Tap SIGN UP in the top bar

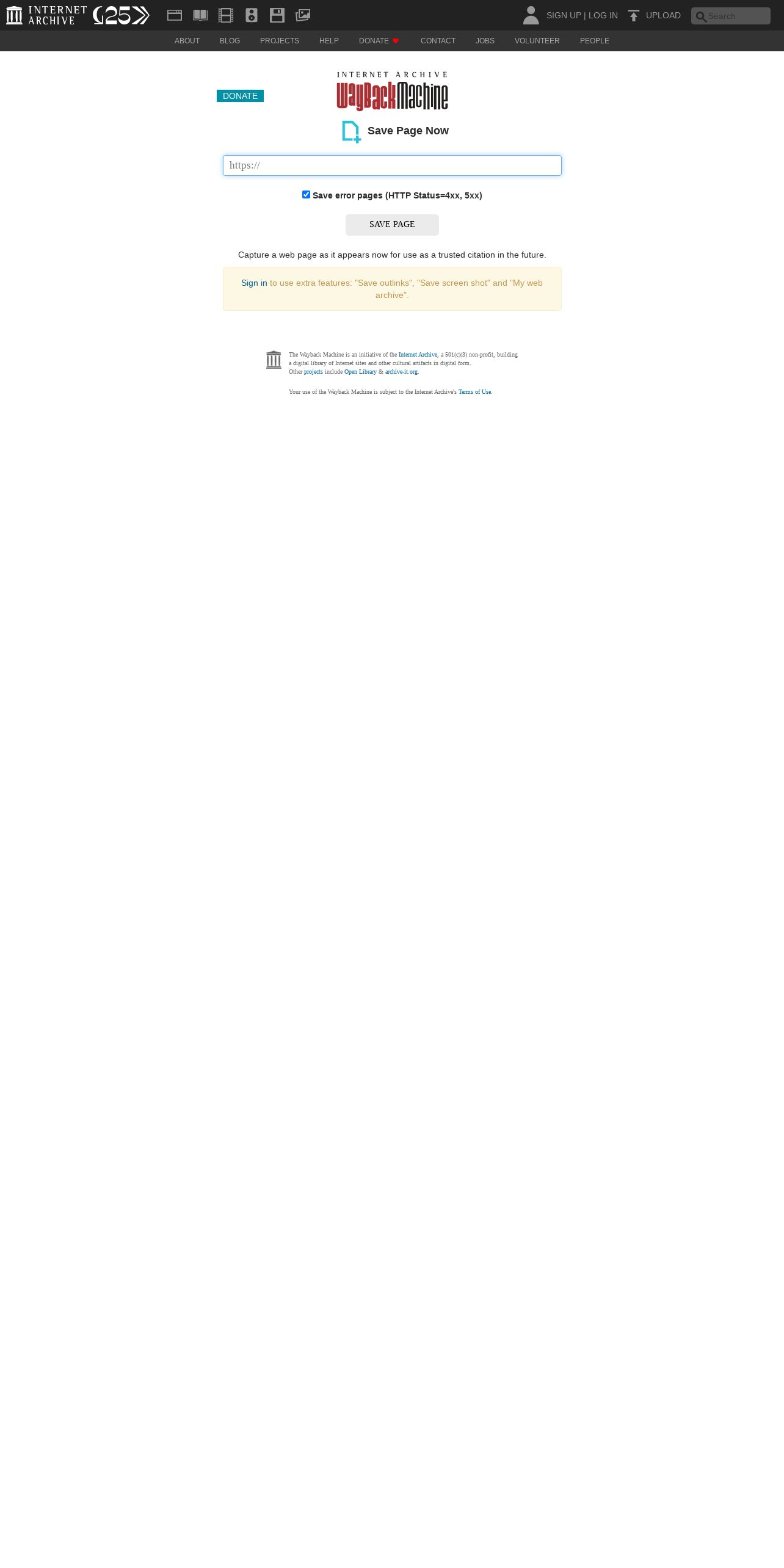click(564, 15)
